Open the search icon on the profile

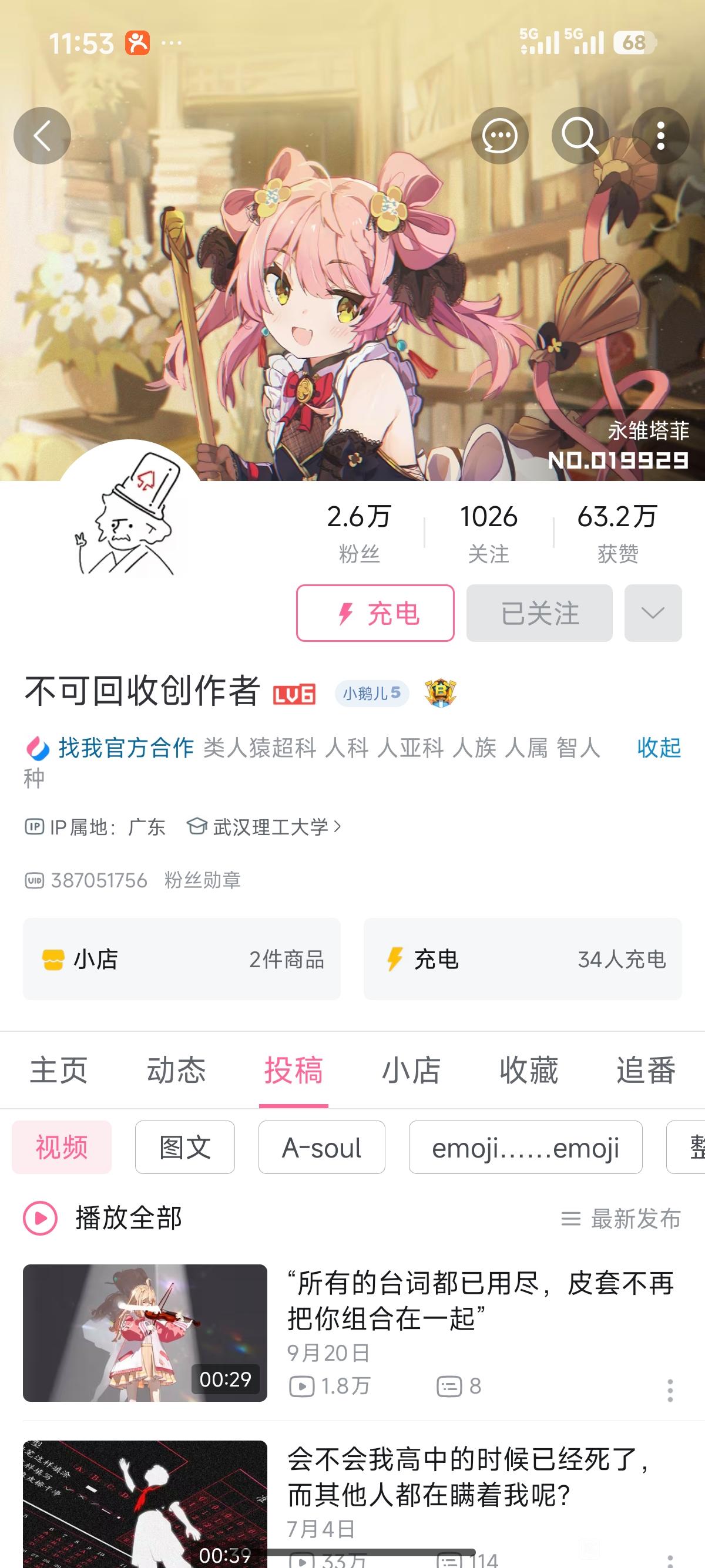click(580, 136)
